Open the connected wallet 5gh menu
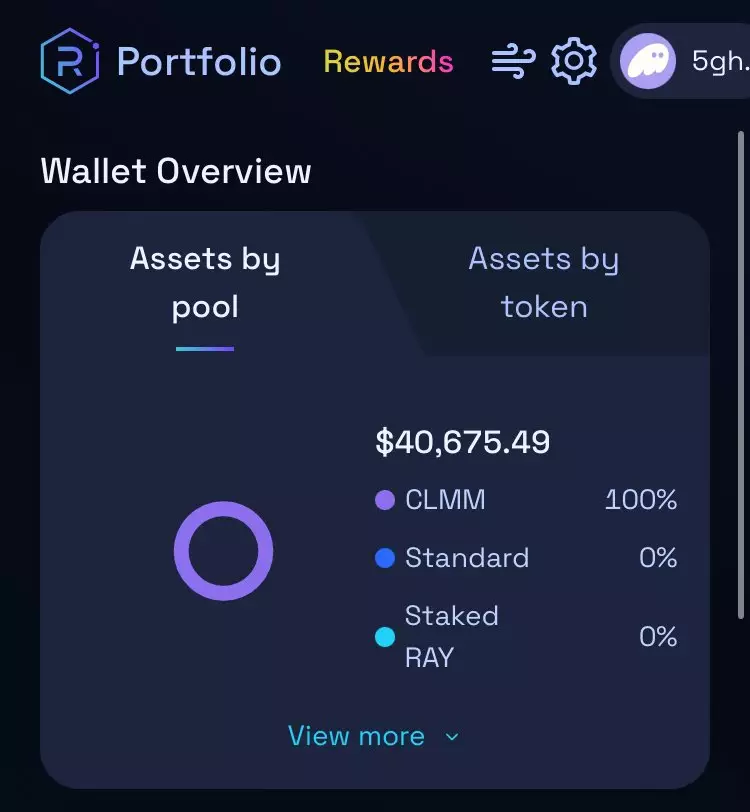Screen dimensions: 750x812 click(x=680, y=62)
